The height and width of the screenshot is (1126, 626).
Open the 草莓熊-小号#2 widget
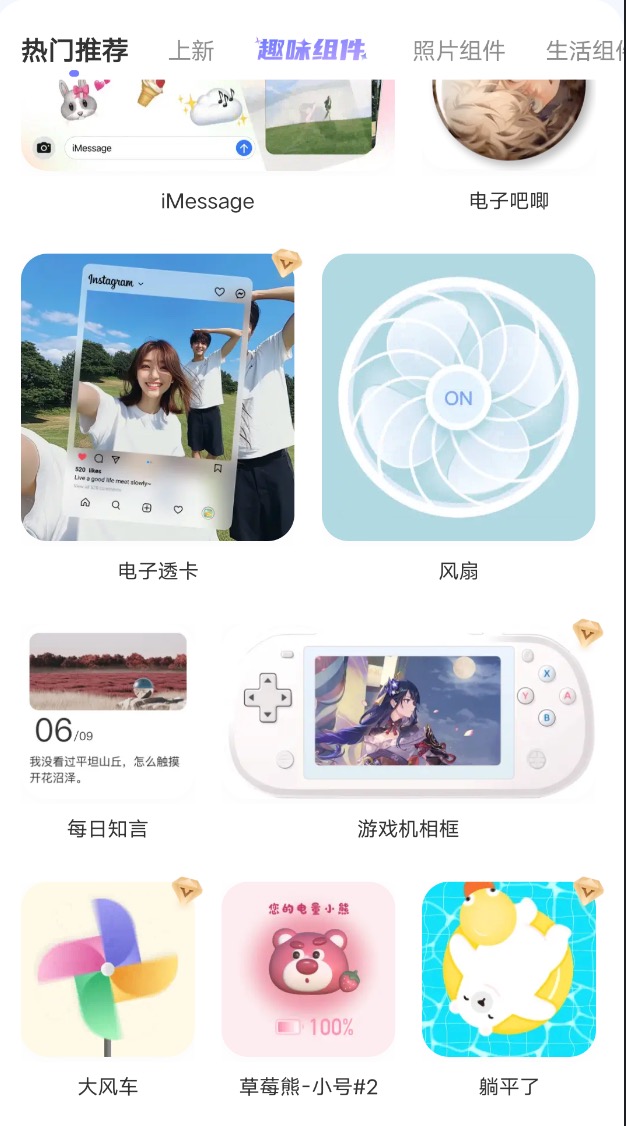[308, 969]
